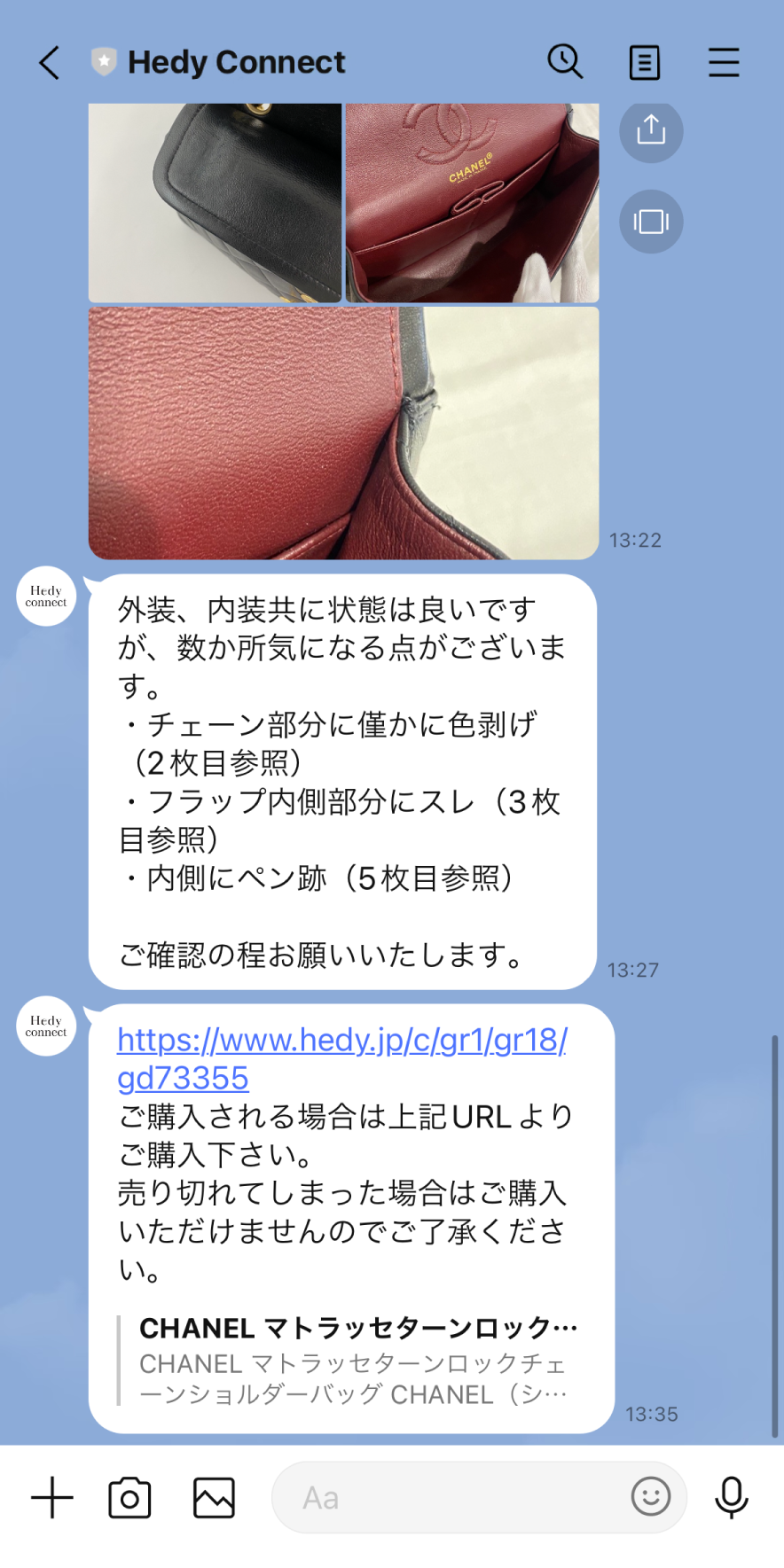Open the chat hamburger menu
784x1568 pixels.
[724, 63]
